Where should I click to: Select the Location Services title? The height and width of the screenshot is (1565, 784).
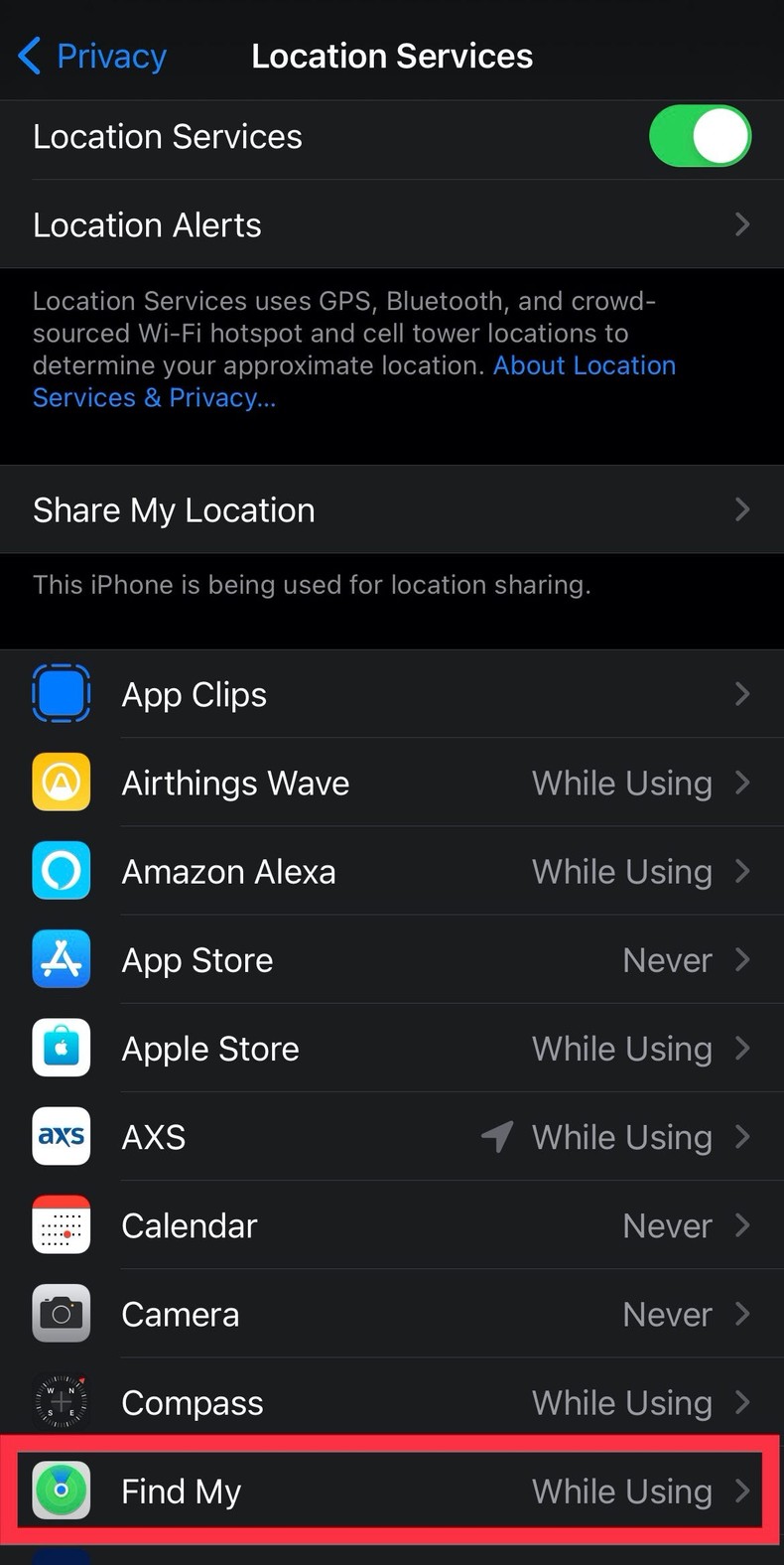tap(392, 56)
